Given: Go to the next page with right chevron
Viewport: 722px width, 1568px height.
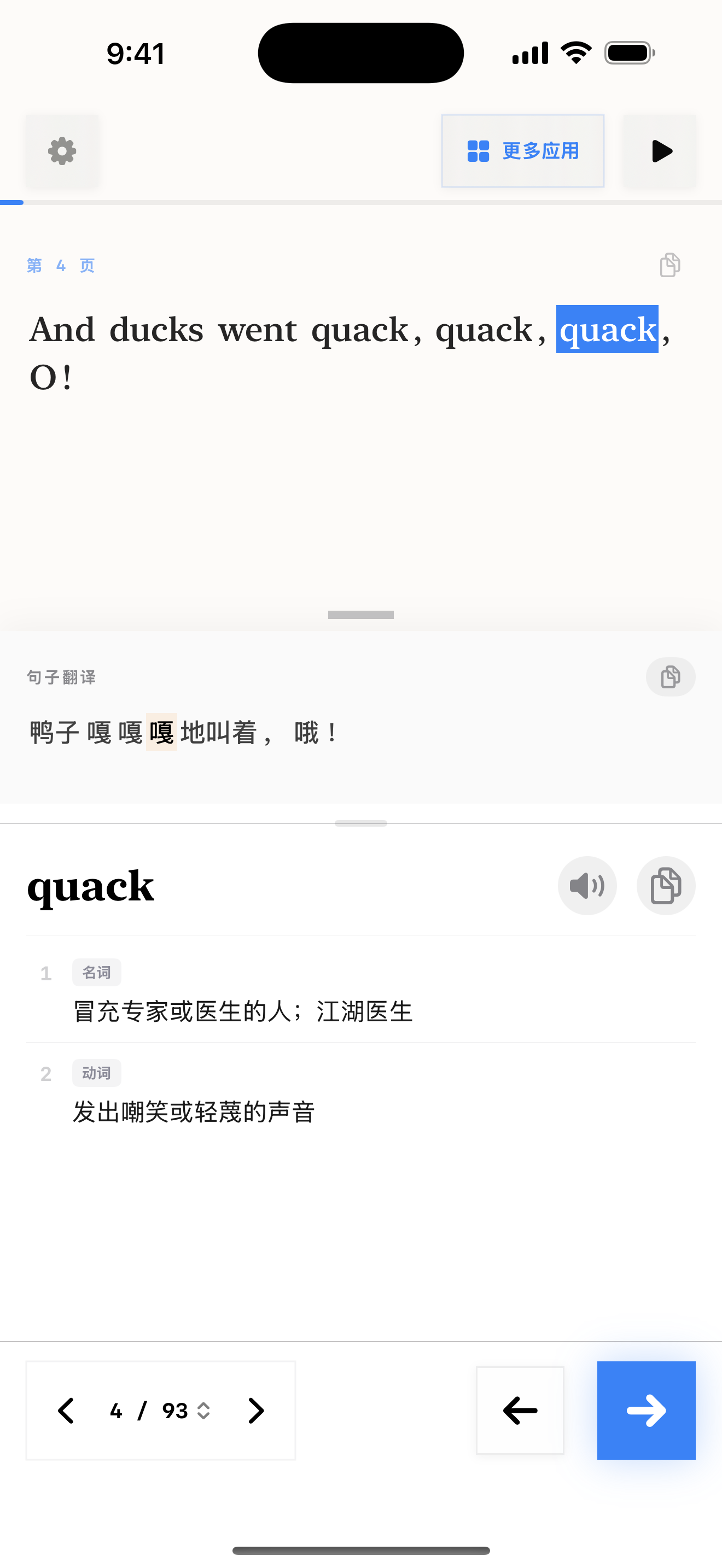Looking at the screenshot, I should 255,1411.
